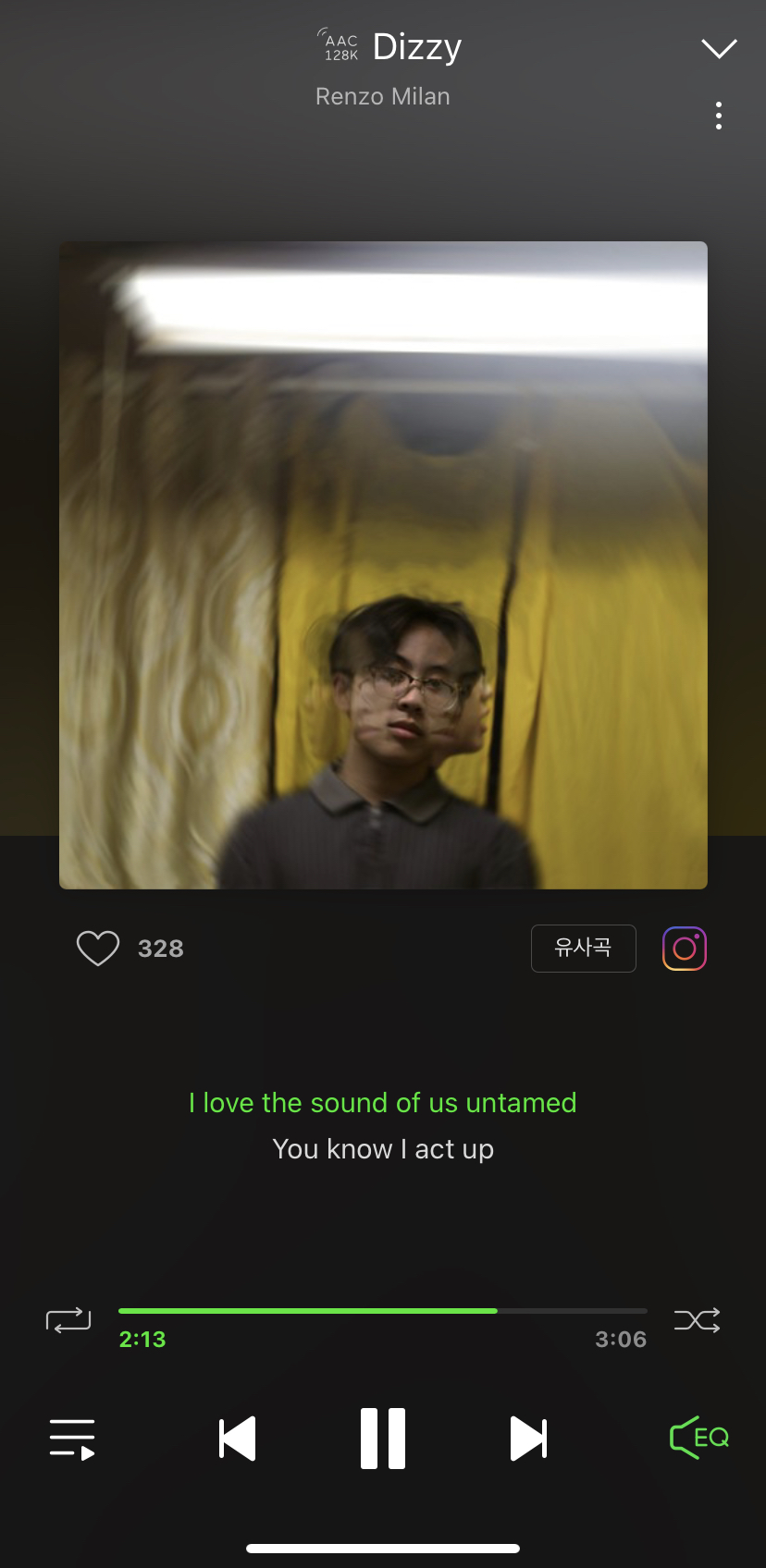766x1568 pixels.
Task: Skip to the next track
Action: point(527,1438)
